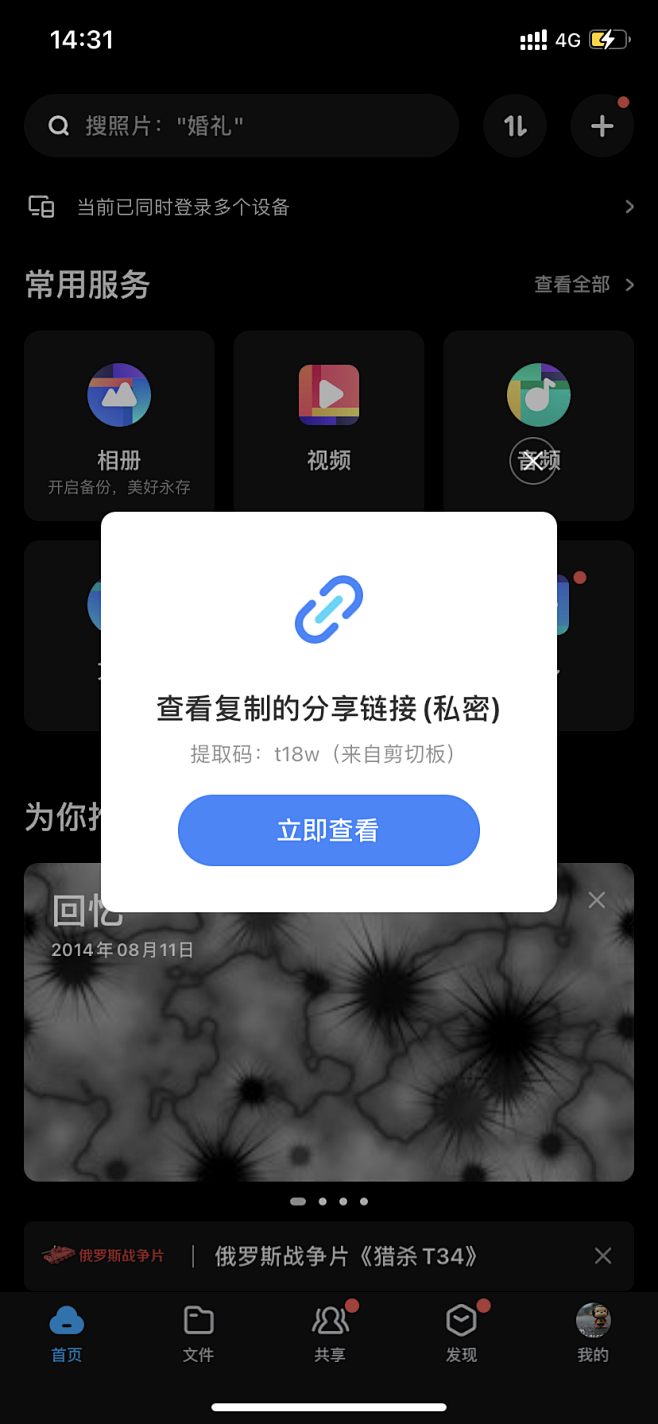658x1424 pixels.
Task: Open the search box for photos
Action: [241, 126]
